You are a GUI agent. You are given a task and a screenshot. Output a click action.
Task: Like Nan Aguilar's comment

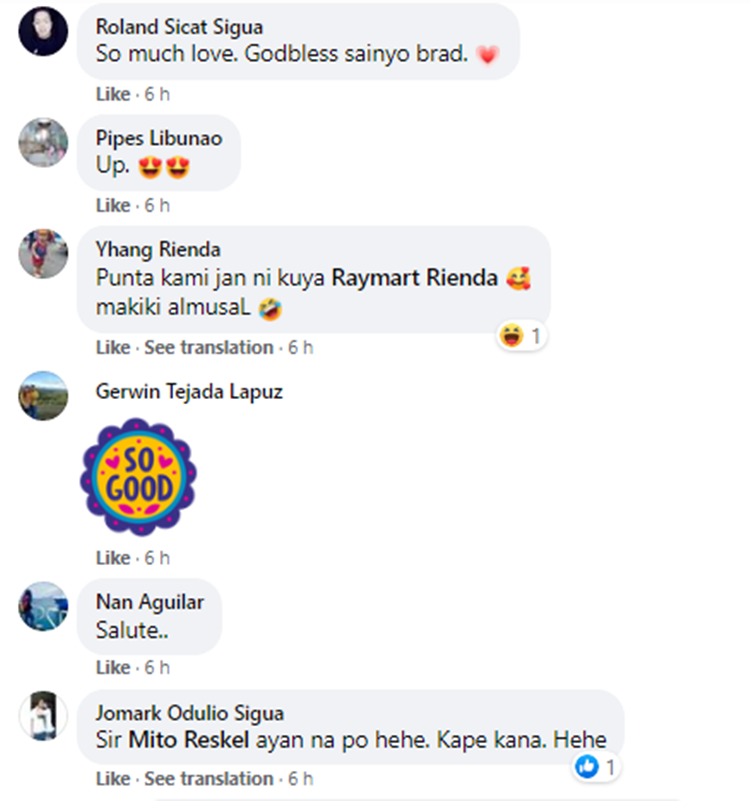click(x=113, y=667)
